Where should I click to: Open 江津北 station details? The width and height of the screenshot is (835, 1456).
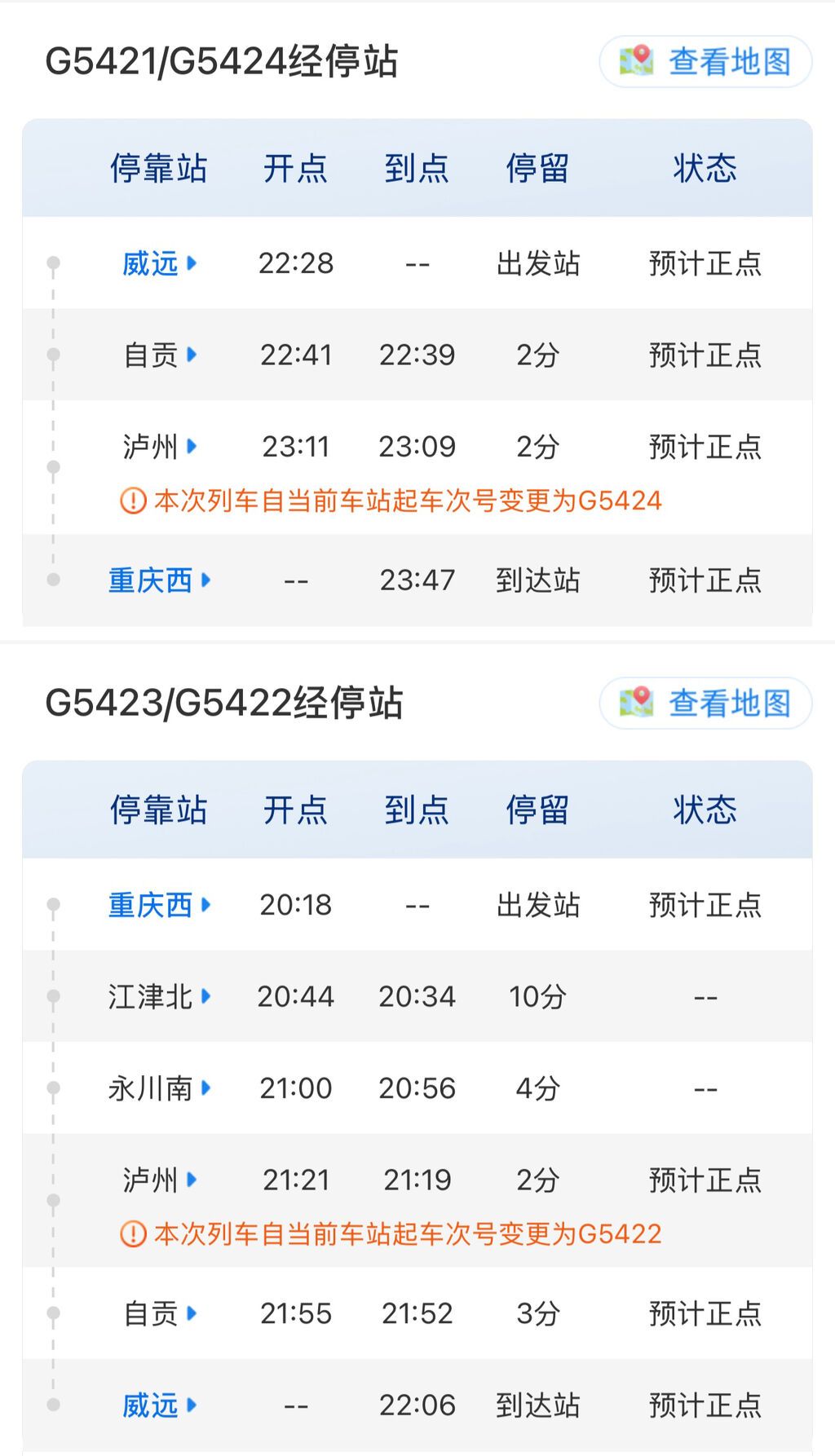click(x=158, y=997)
